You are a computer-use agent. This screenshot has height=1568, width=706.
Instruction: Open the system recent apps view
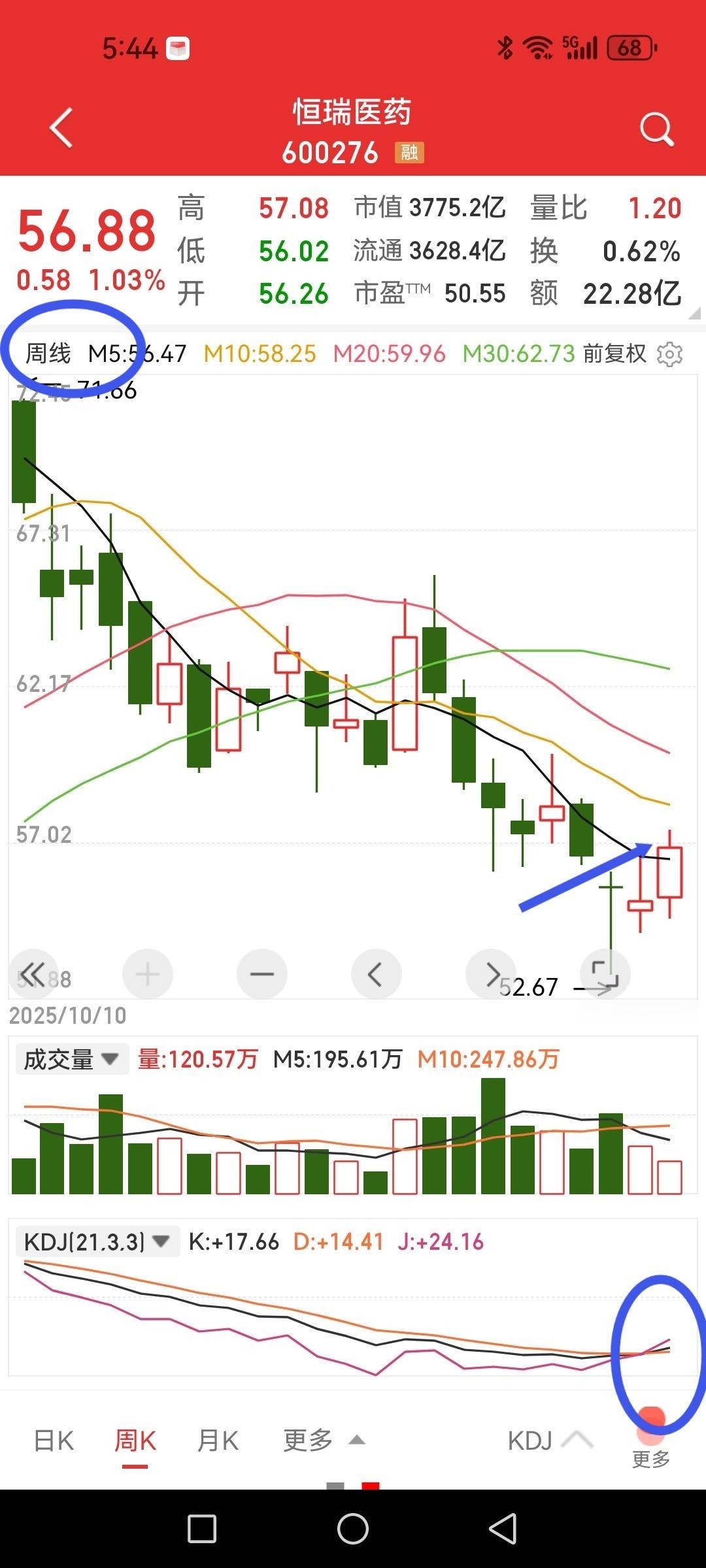[x=202, y=1529]
